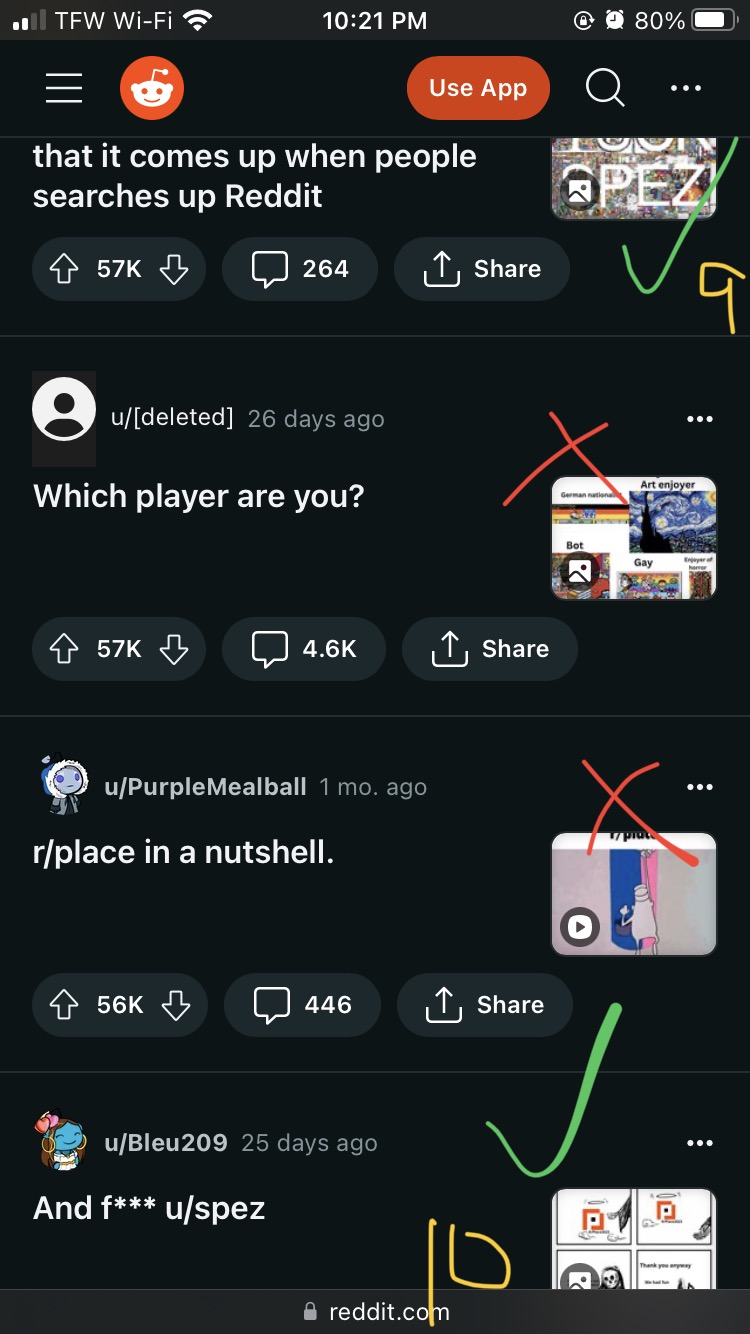Screen dimensions: 750x1334
Task: Open the hamburger drawer menu
Action: pos(64,88)
